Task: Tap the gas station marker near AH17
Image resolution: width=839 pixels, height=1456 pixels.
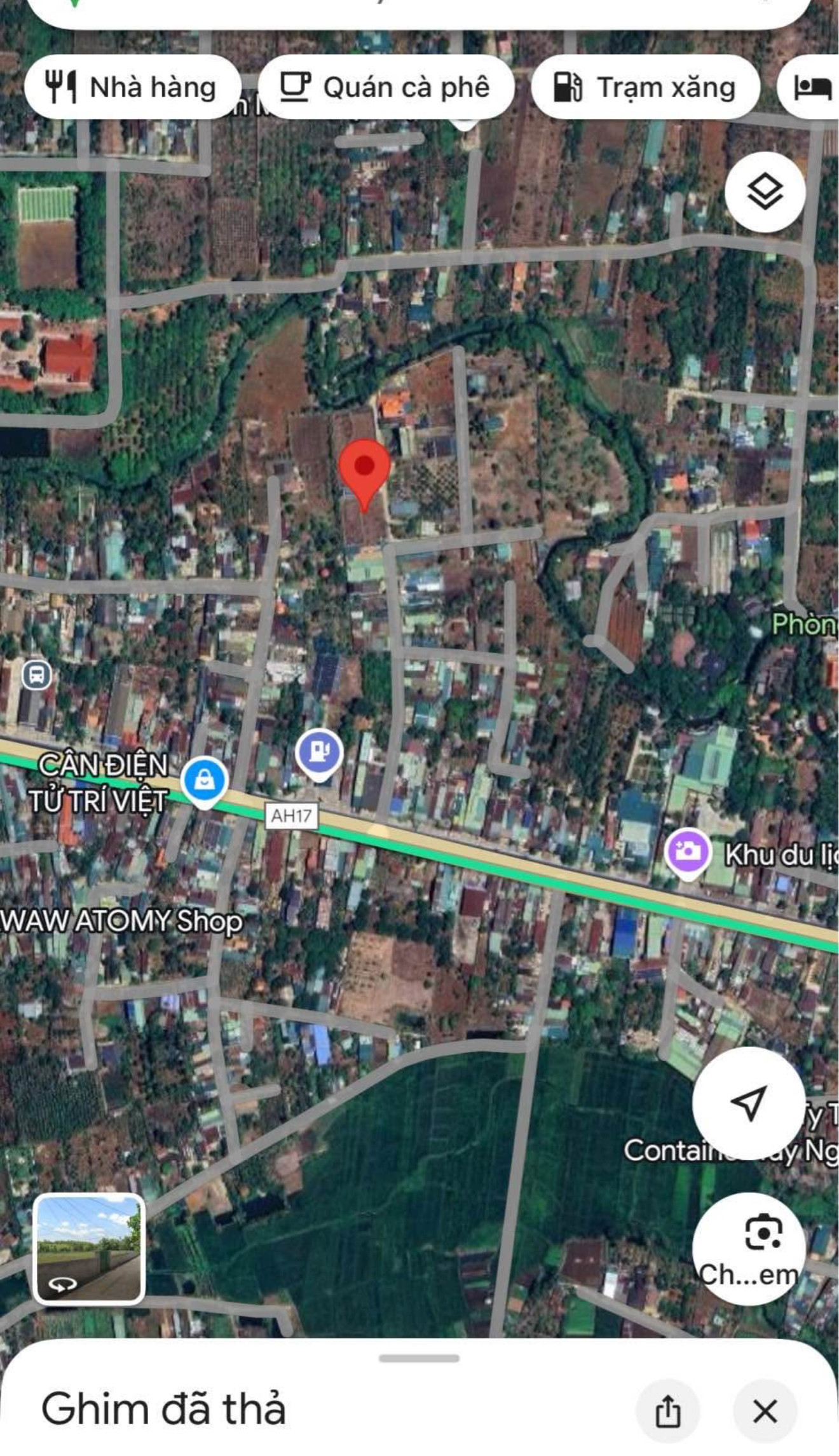Action: point(319,753)
